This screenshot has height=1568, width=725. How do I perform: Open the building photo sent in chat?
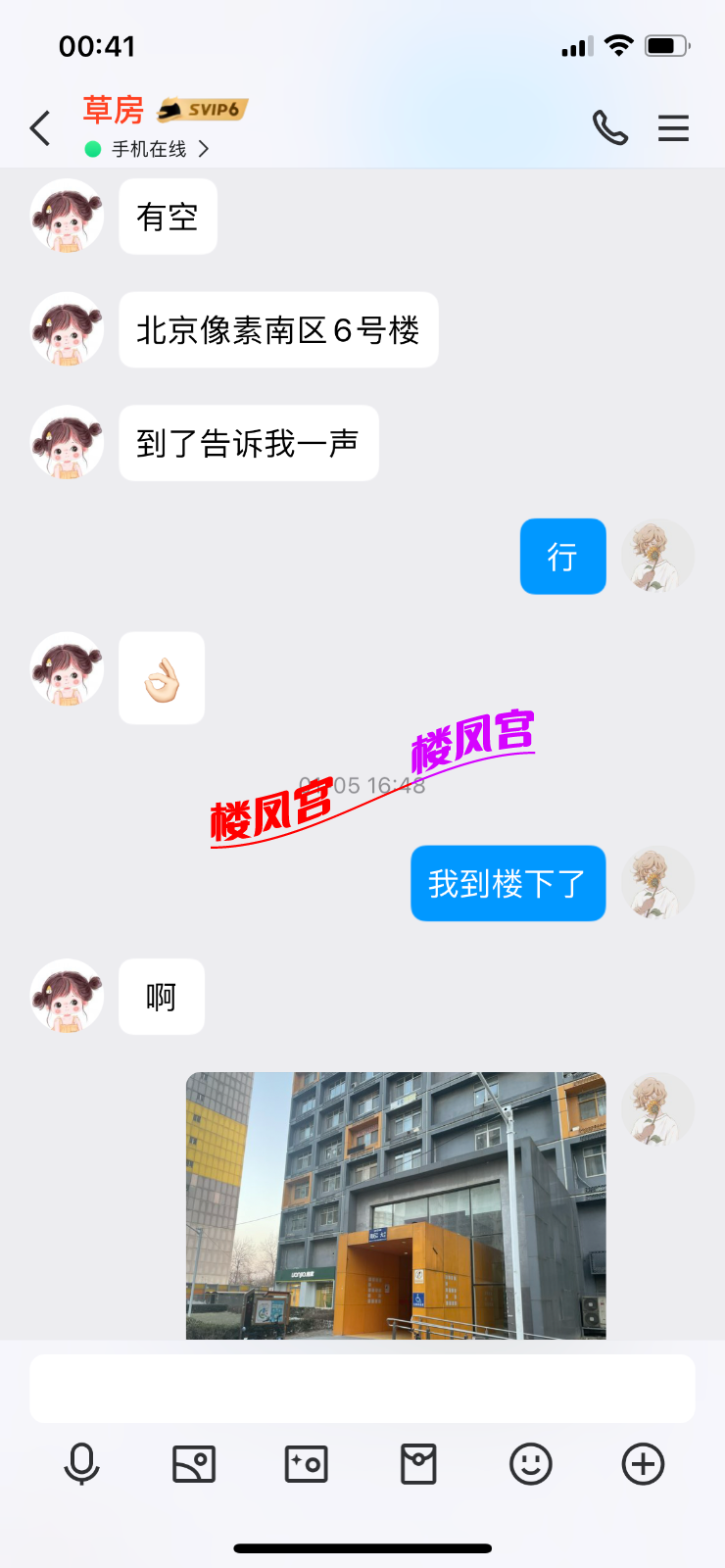[x=395, y=1206]
